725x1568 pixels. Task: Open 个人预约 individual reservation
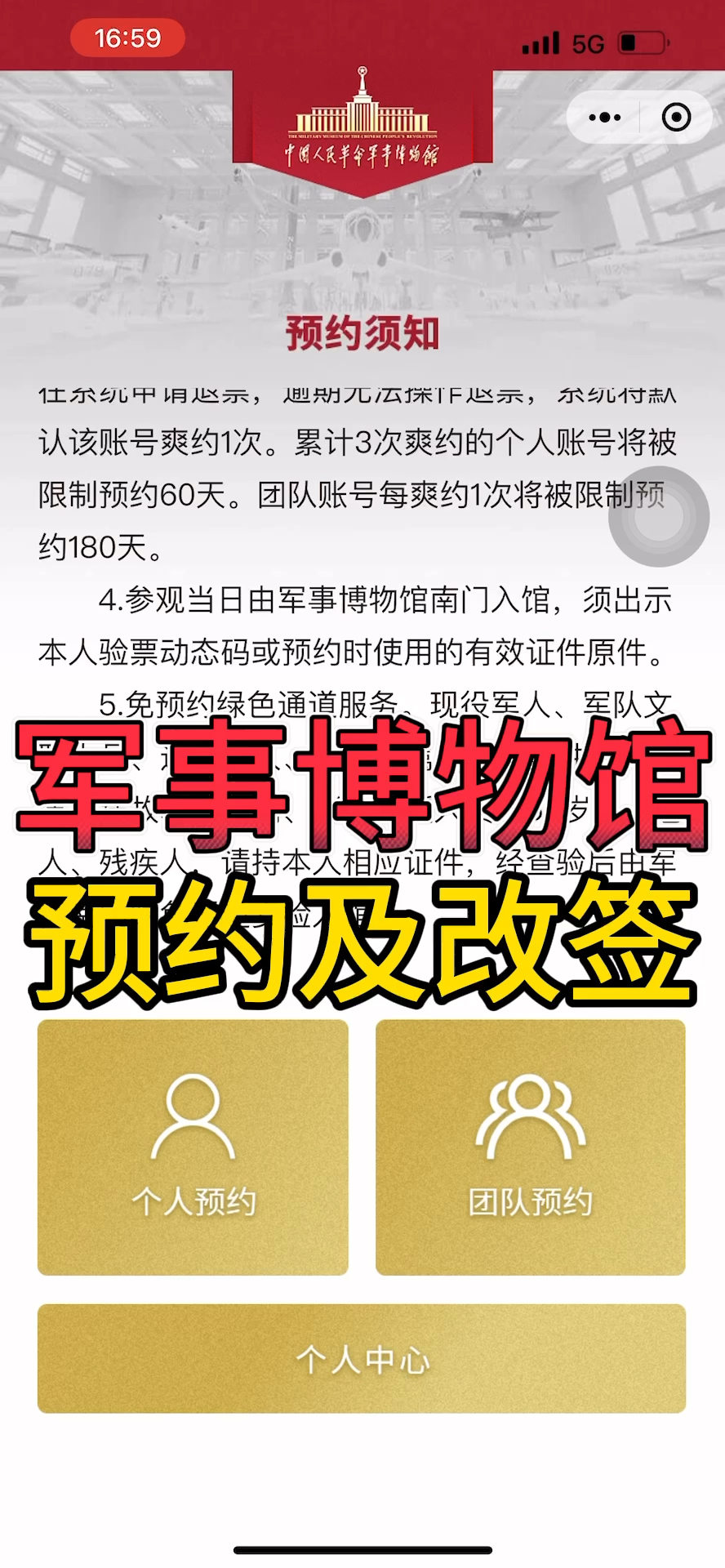(193, 1147)
